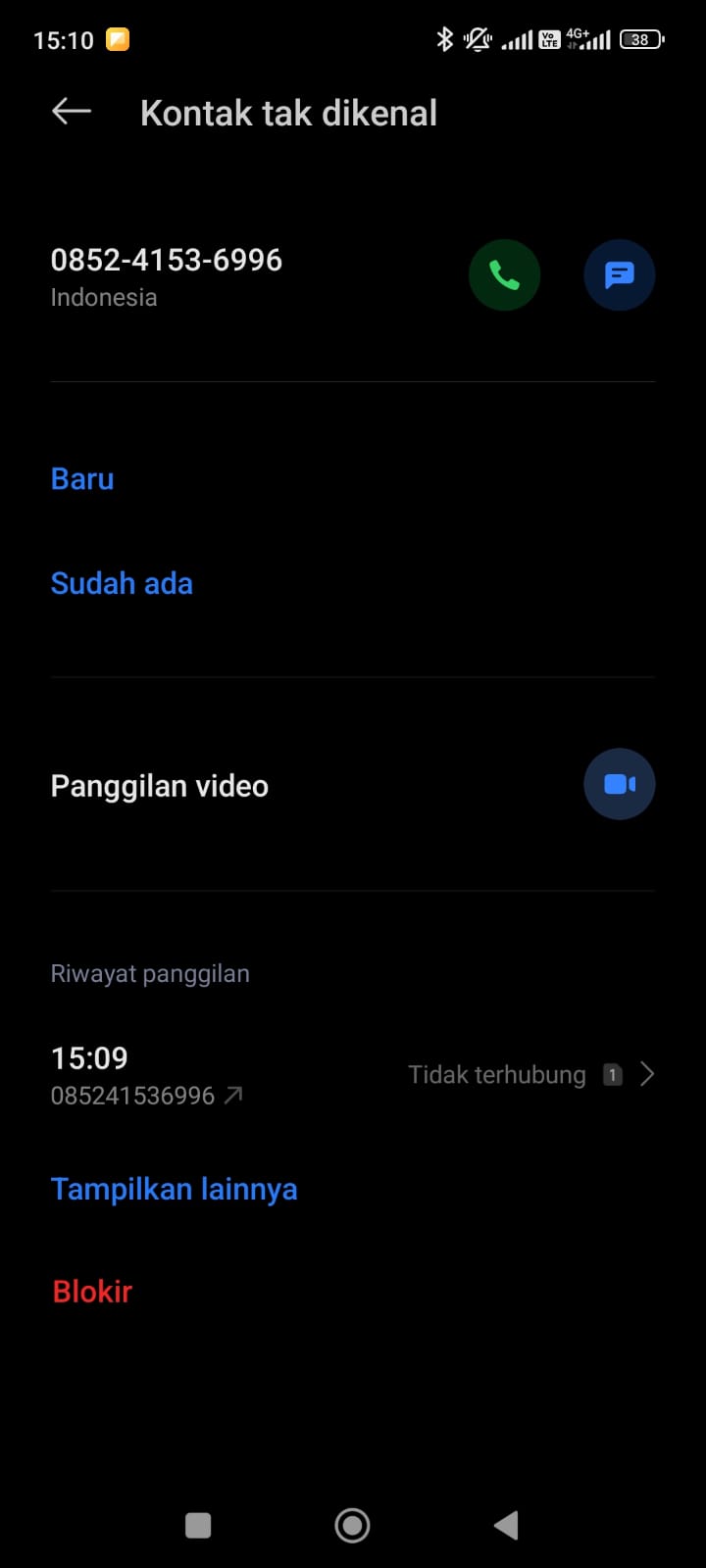Expand the 15:09 call entry details chevron
The width and height of the screenshot is (706, 1568).
tap(647, 1073)
